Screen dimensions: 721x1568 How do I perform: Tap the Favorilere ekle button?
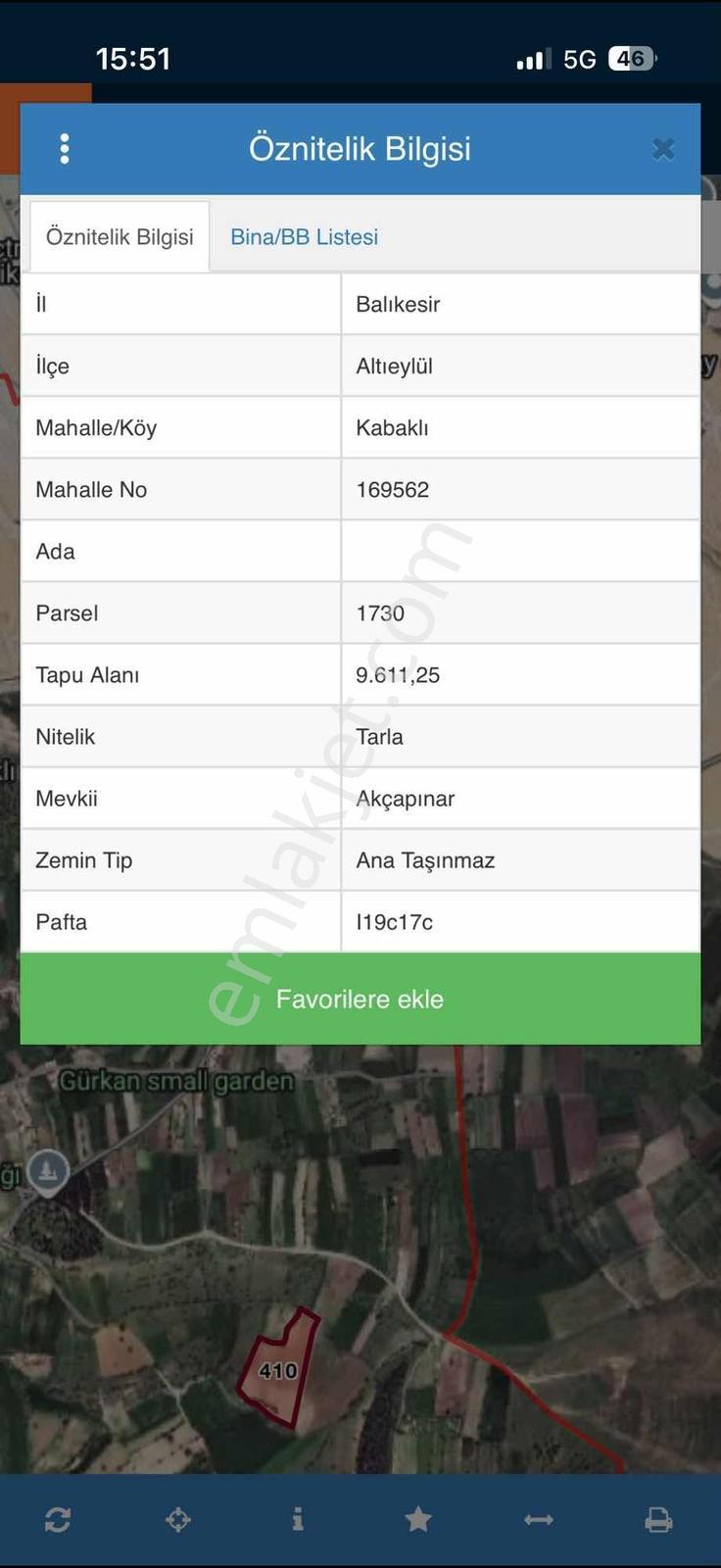(x=360, y=999)
